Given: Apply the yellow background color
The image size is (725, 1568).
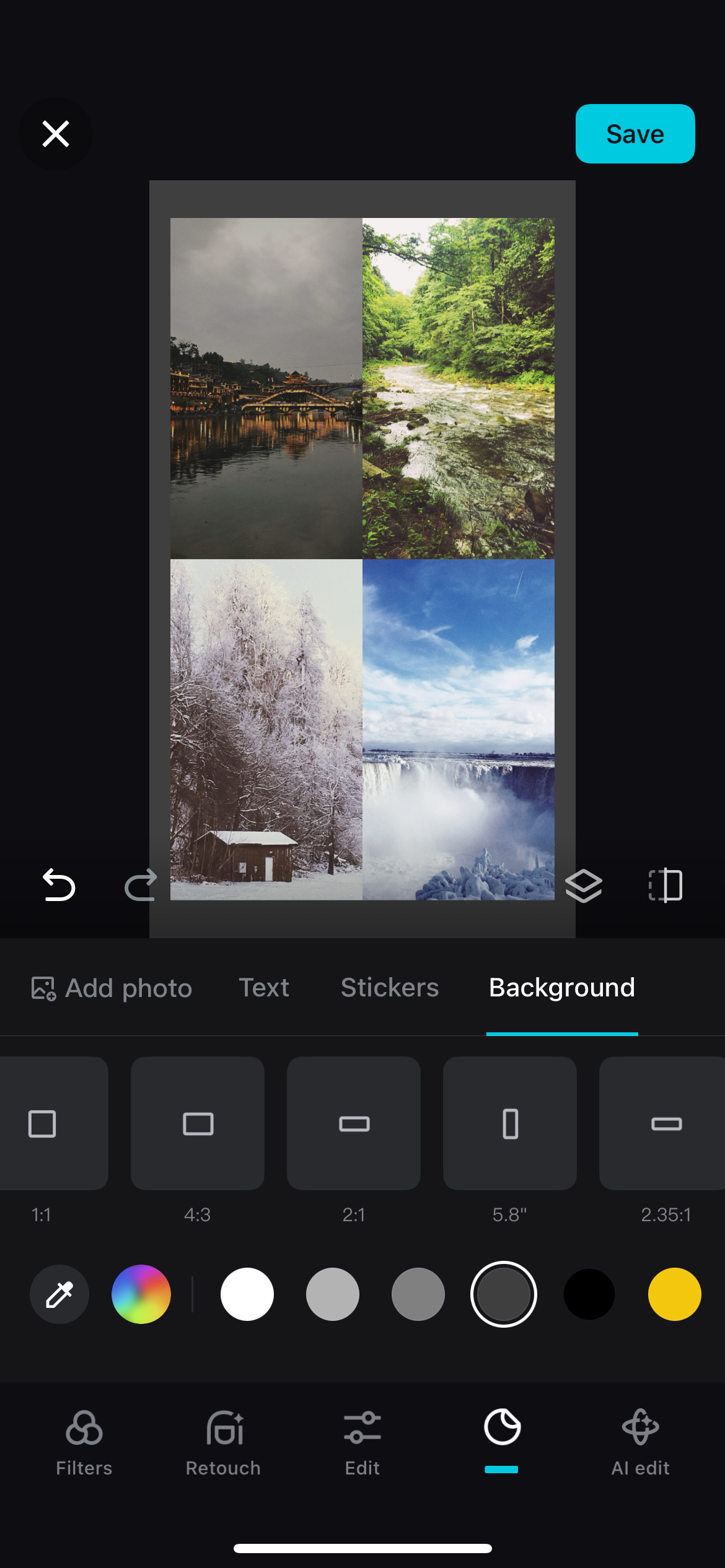Looking at the screenshot, I should [674, 1294].
